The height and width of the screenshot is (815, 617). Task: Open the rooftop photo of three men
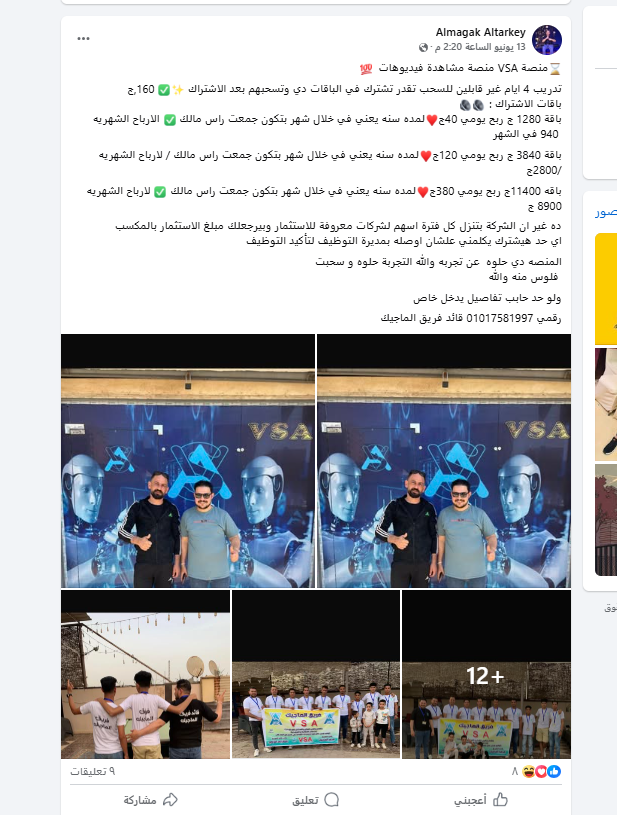[145, 675]
